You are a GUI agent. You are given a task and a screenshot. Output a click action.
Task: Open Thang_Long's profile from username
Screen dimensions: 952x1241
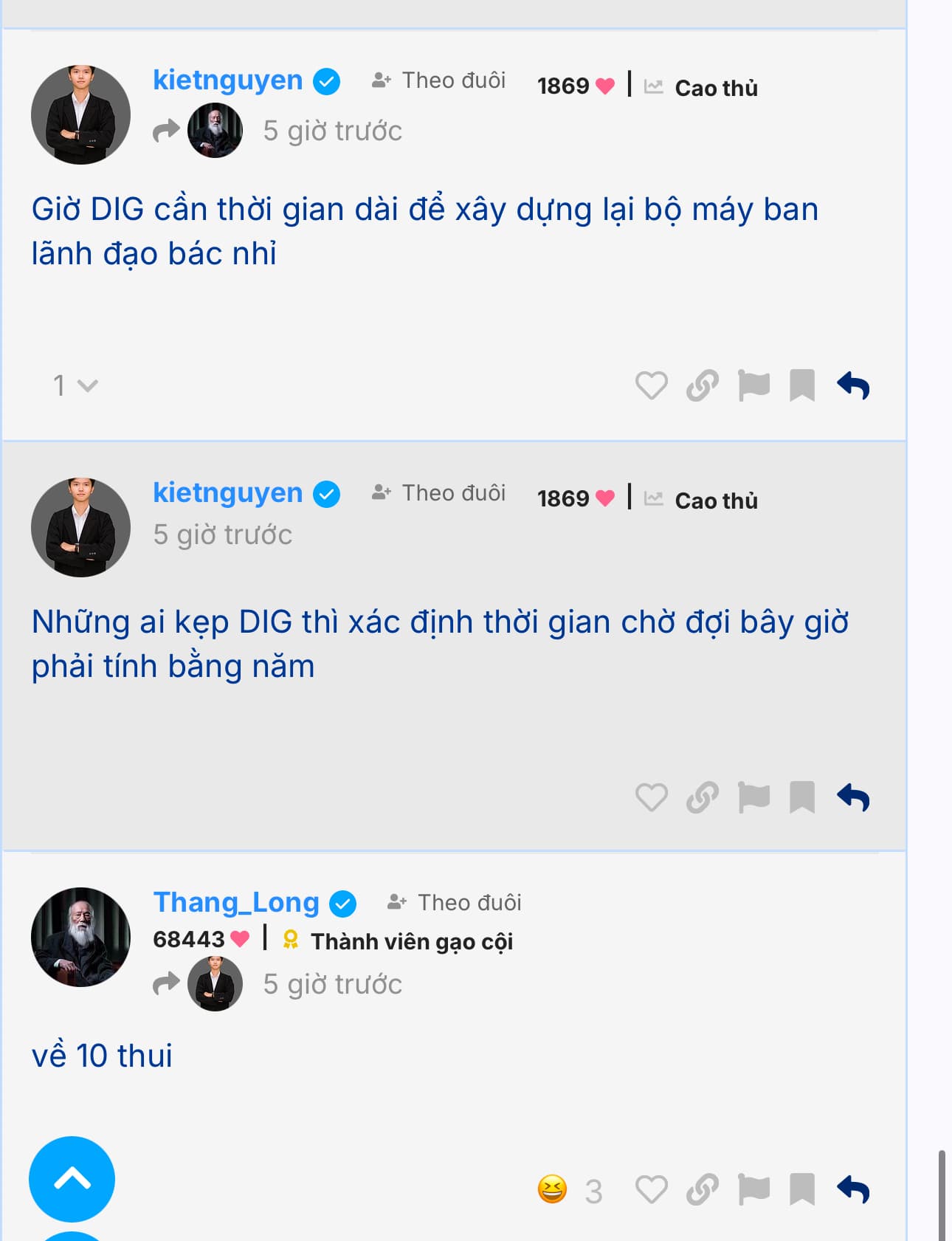click(x=235, y=902)
